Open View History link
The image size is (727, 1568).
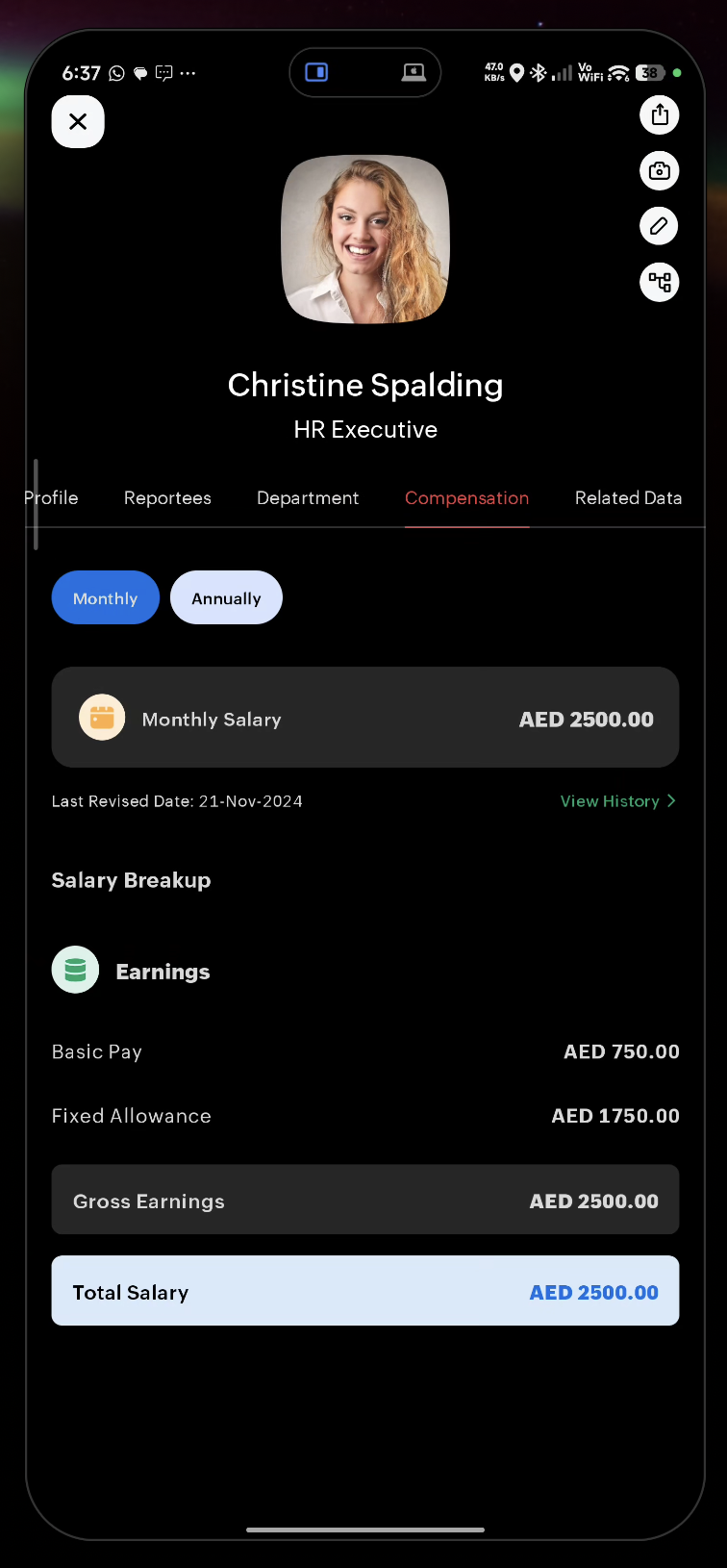point(617,801)
